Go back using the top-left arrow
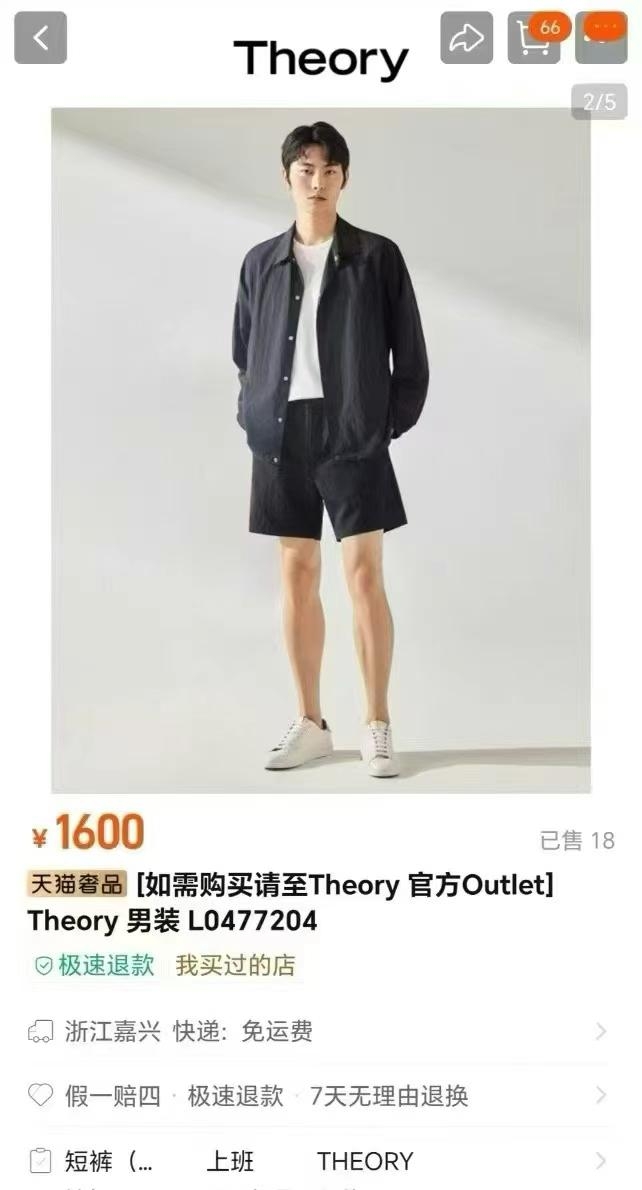Screen dimensions: 642x1190 point(40,38)
